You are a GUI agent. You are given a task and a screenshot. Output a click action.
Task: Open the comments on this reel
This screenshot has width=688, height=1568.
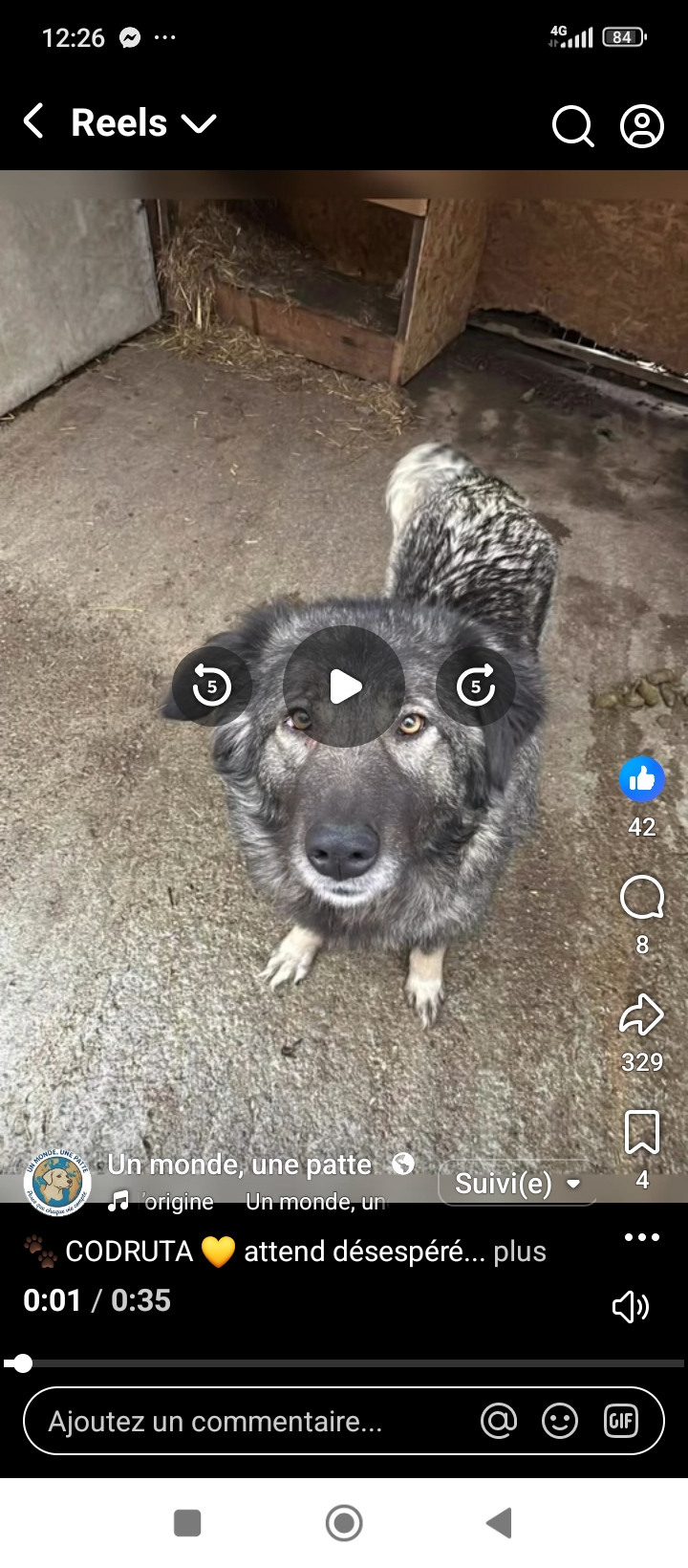point(642,898)
